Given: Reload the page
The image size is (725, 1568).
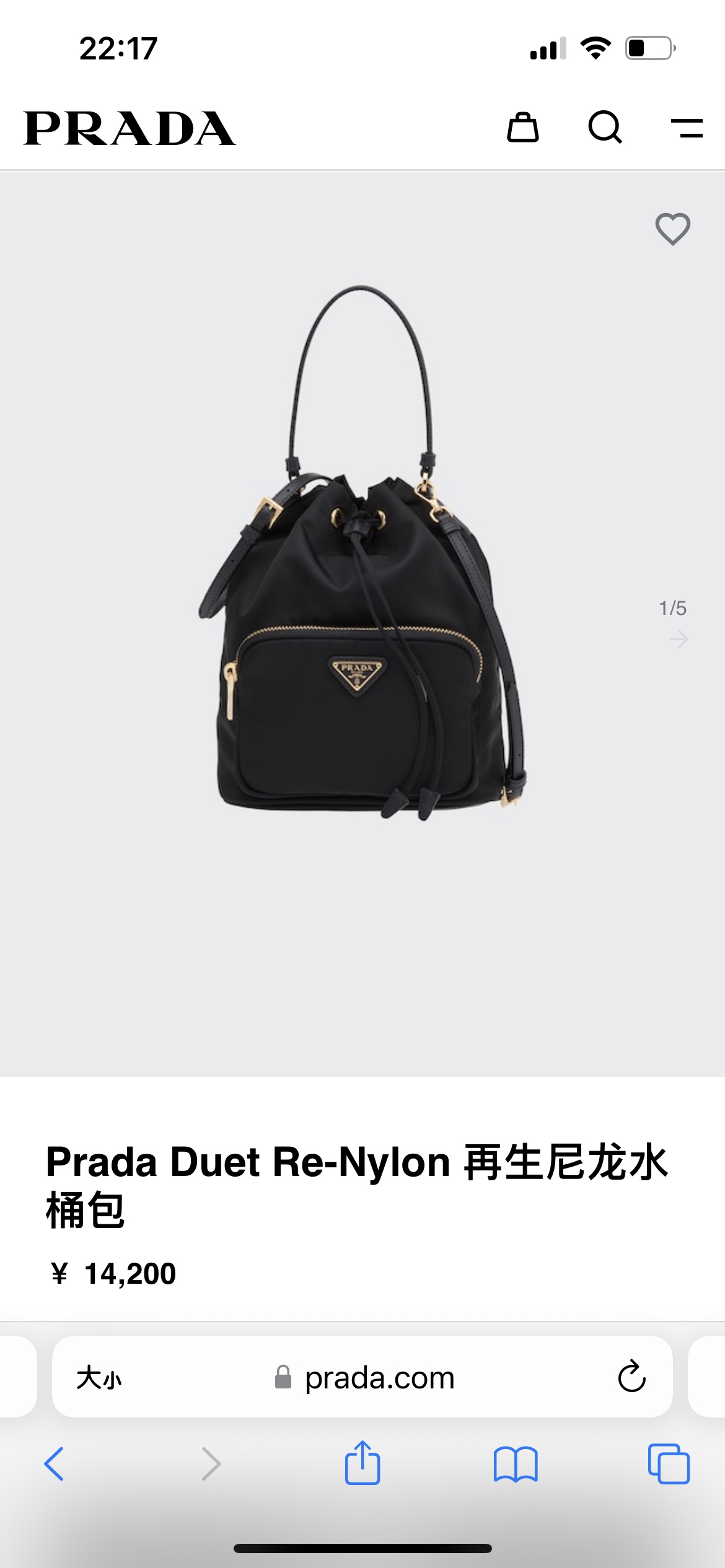Looking at the screenshot, I should pyautogui.click(x=631, y=1377).
